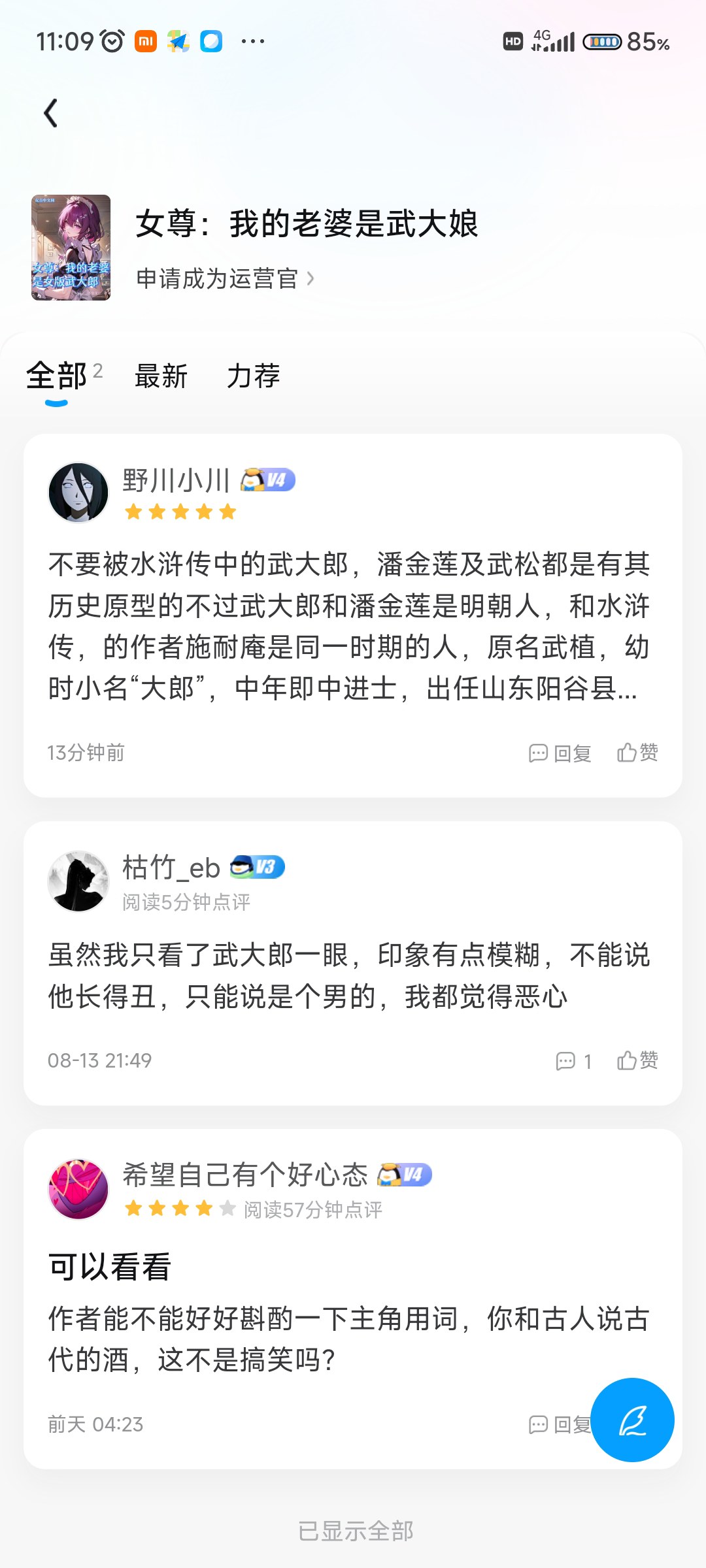
Task: Reply to 野川小川's review
Action: [560, 753]
